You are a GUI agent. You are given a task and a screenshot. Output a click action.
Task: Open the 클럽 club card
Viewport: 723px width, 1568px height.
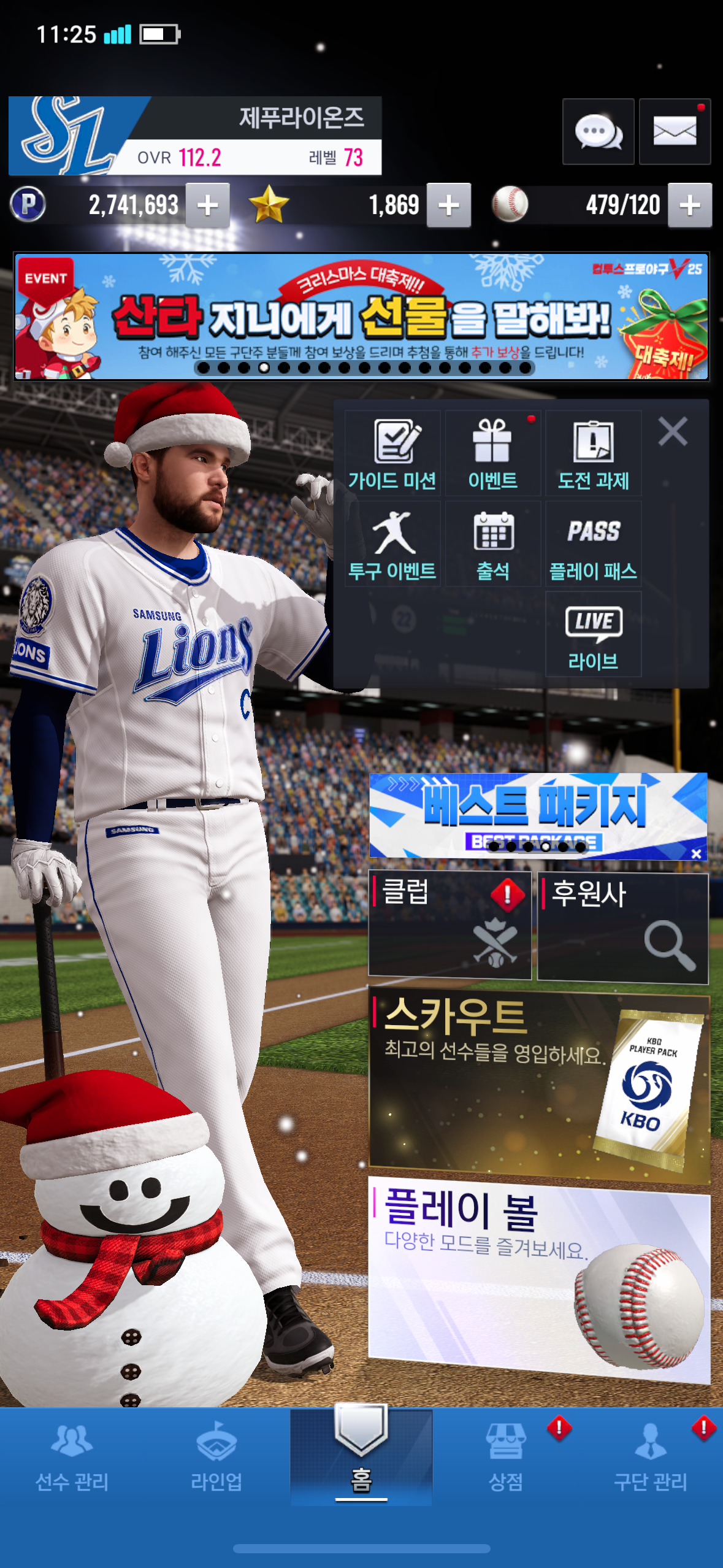(449, 924)
